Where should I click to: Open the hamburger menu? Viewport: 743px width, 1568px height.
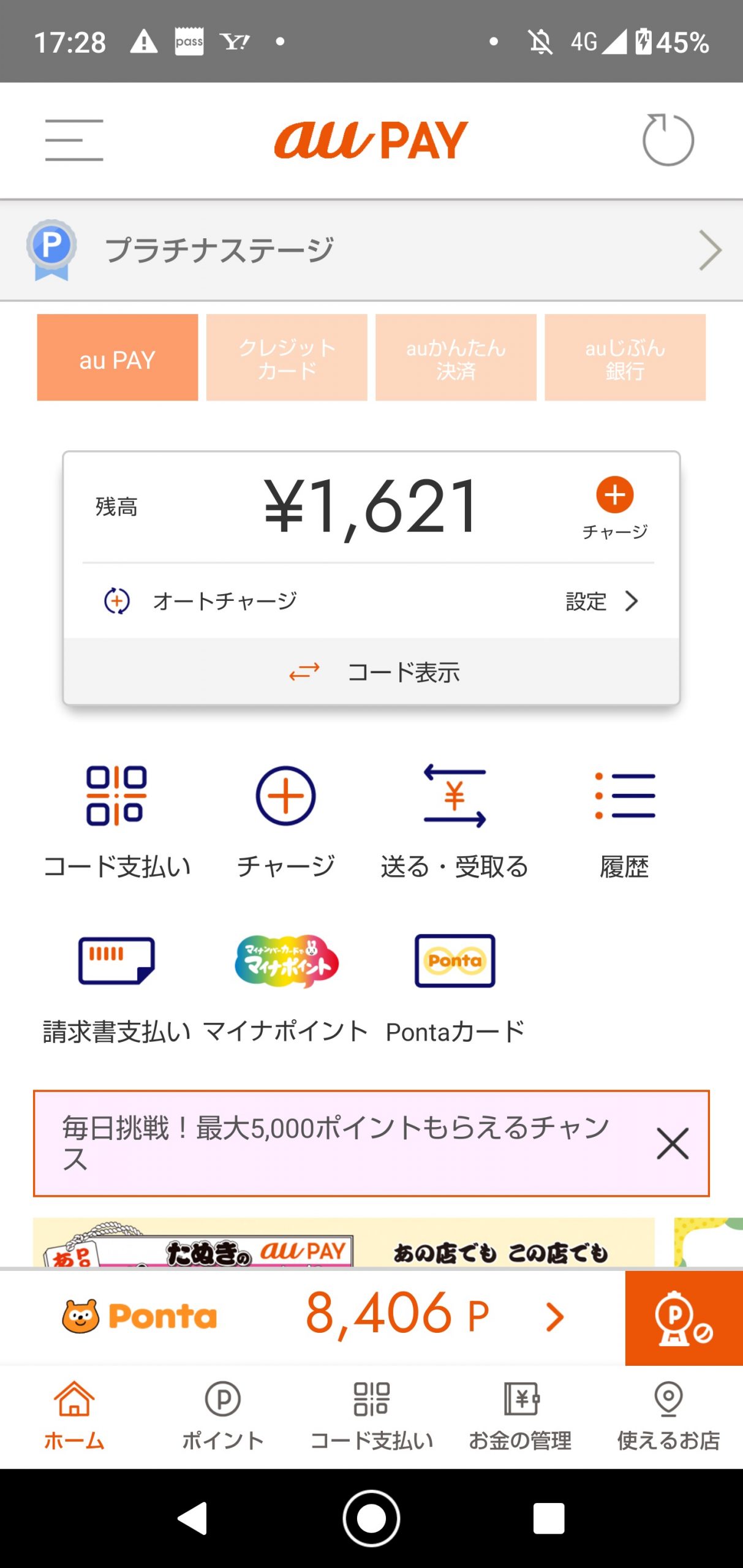coord(74,140)
